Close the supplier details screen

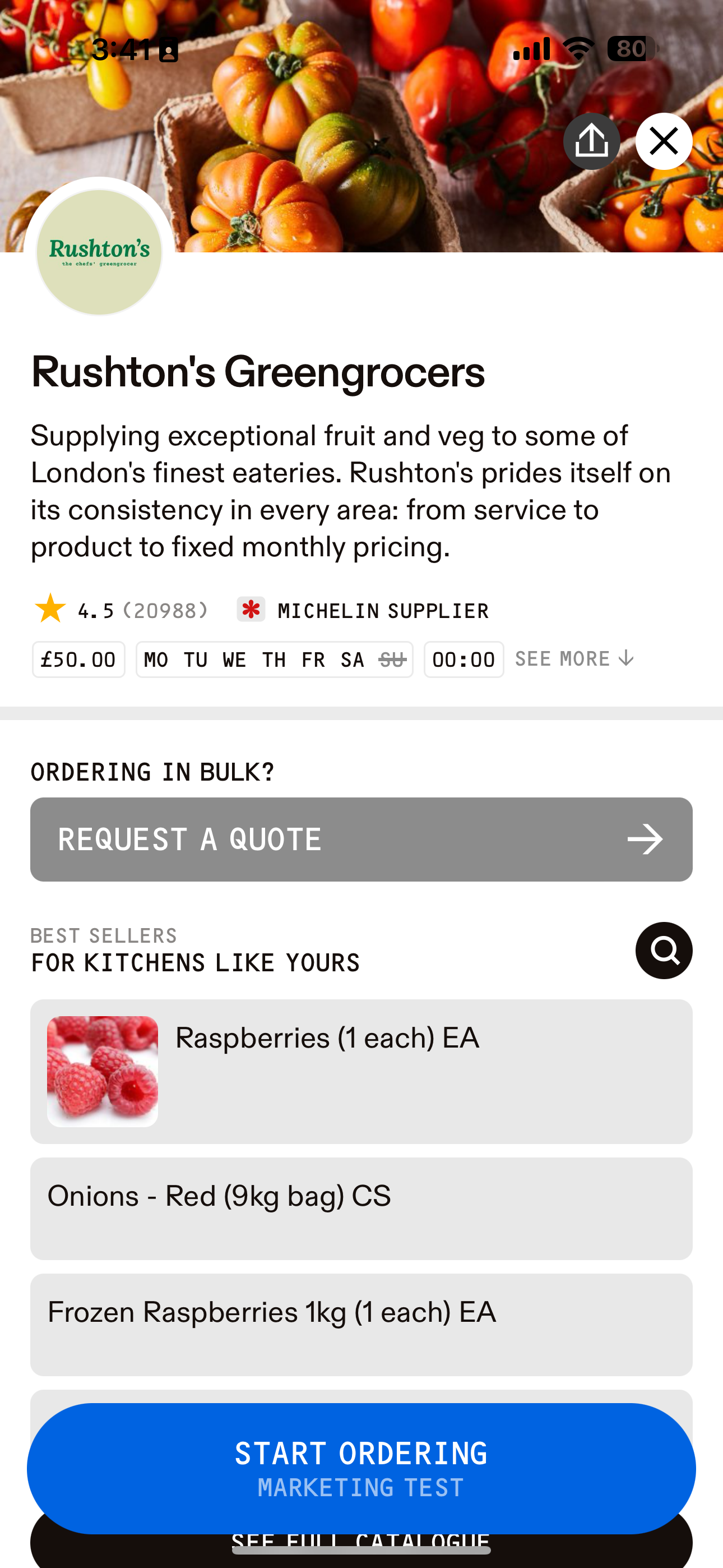click(x=664, y=141)
